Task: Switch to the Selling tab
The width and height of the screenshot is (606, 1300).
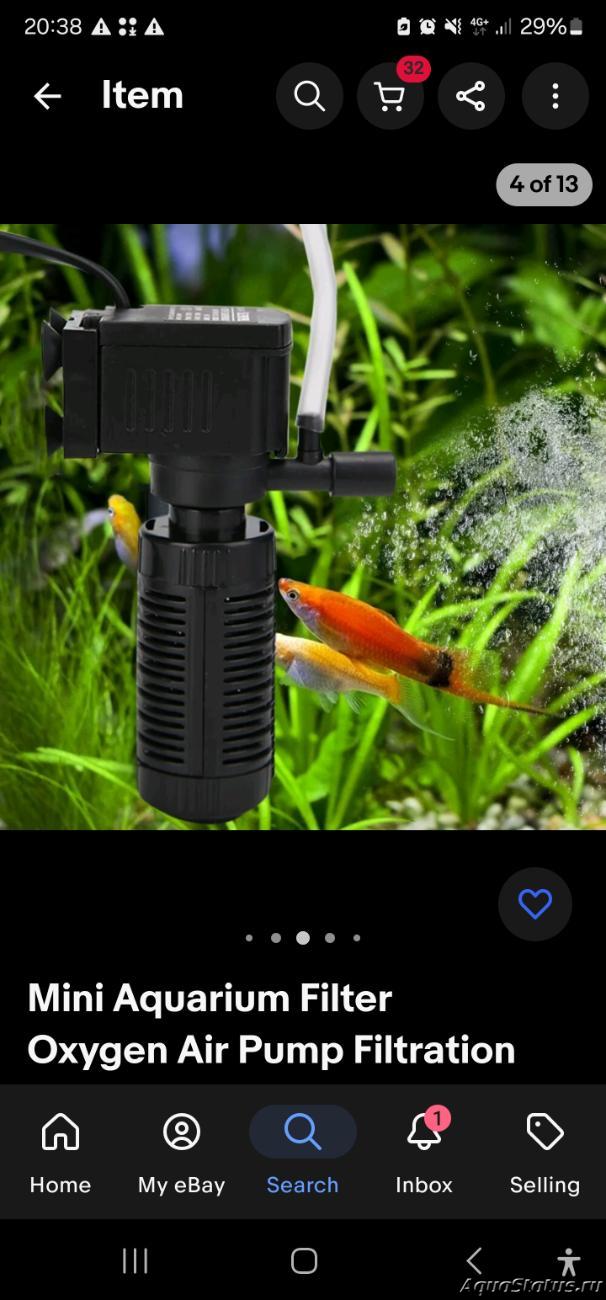Action: (x=545, y=1153)
